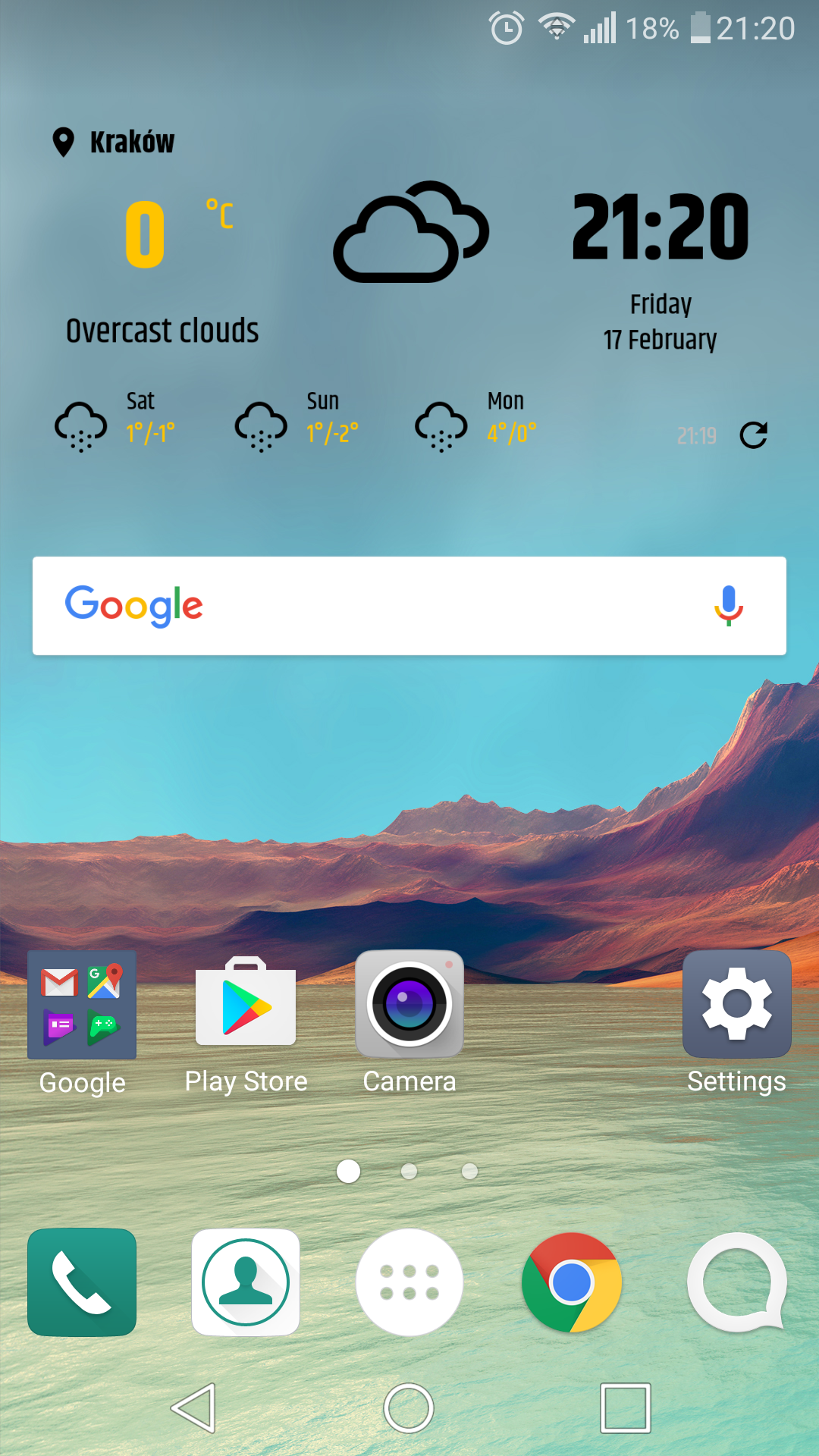
Task: Open the messaging app in the dock
Action: click(736, 1282)
